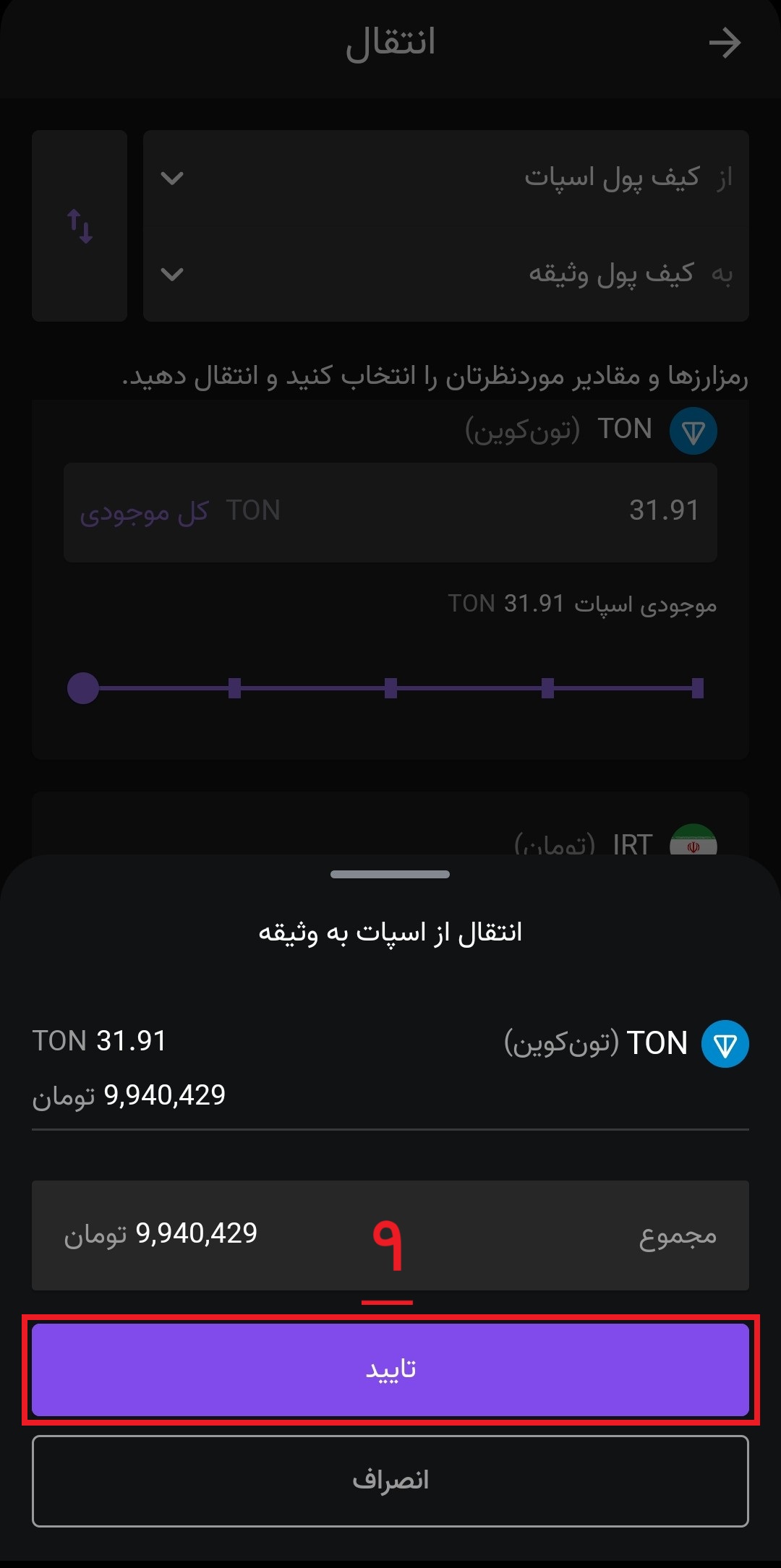This screenshot has width=781, height=1568.
Task: Select entire balance with کل موجودی
Action: 144,512
